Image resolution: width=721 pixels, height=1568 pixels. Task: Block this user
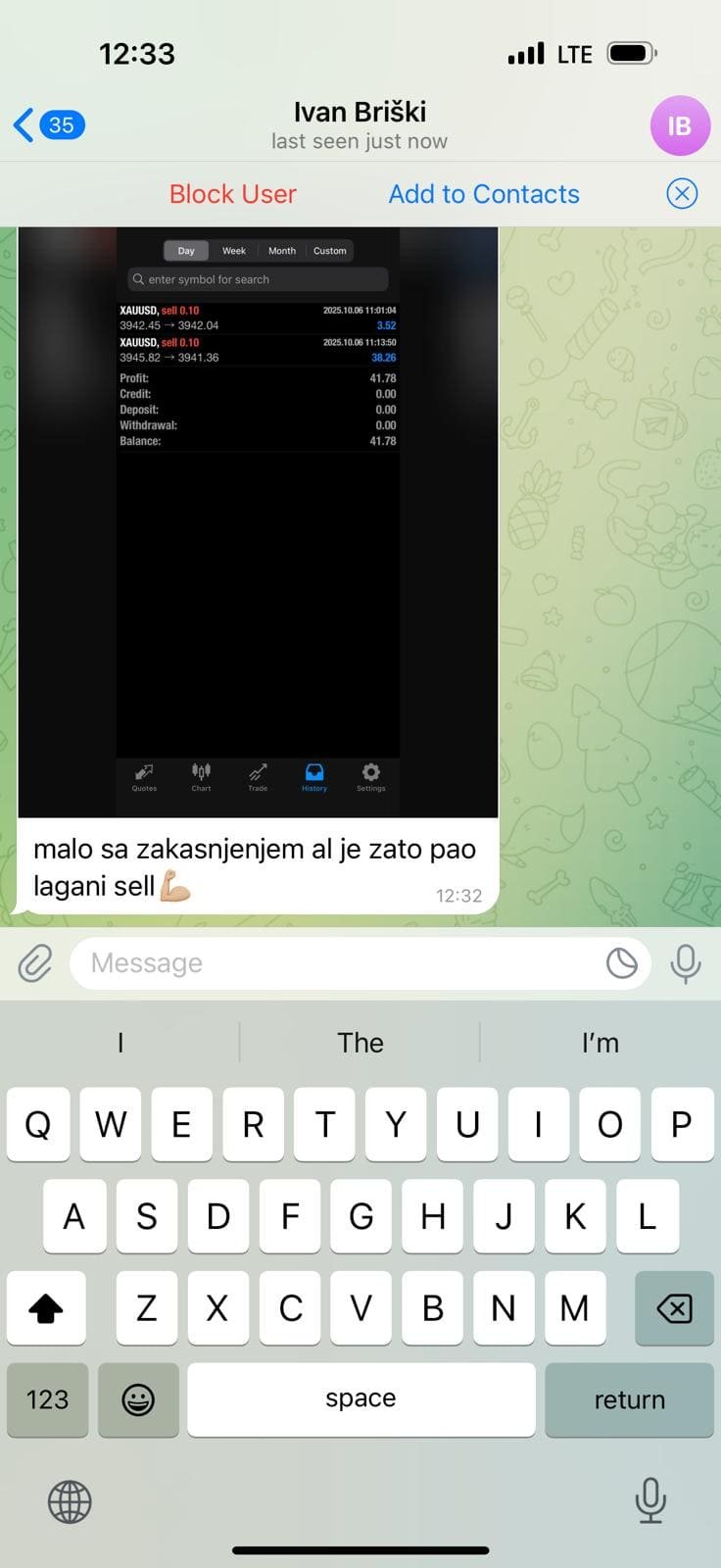[x=232, y=194]
